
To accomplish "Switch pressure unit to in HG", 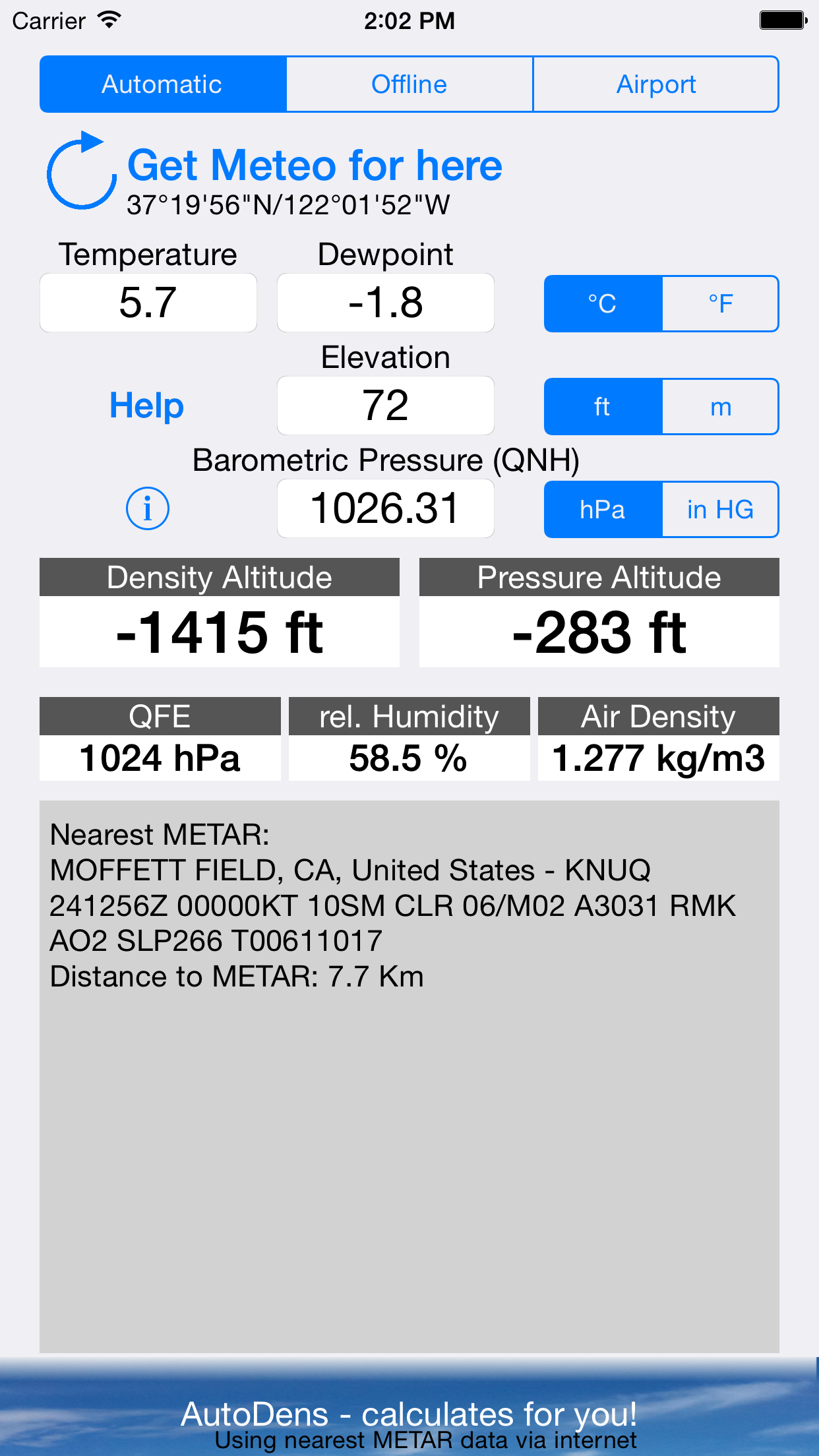I will pos(720,510).
